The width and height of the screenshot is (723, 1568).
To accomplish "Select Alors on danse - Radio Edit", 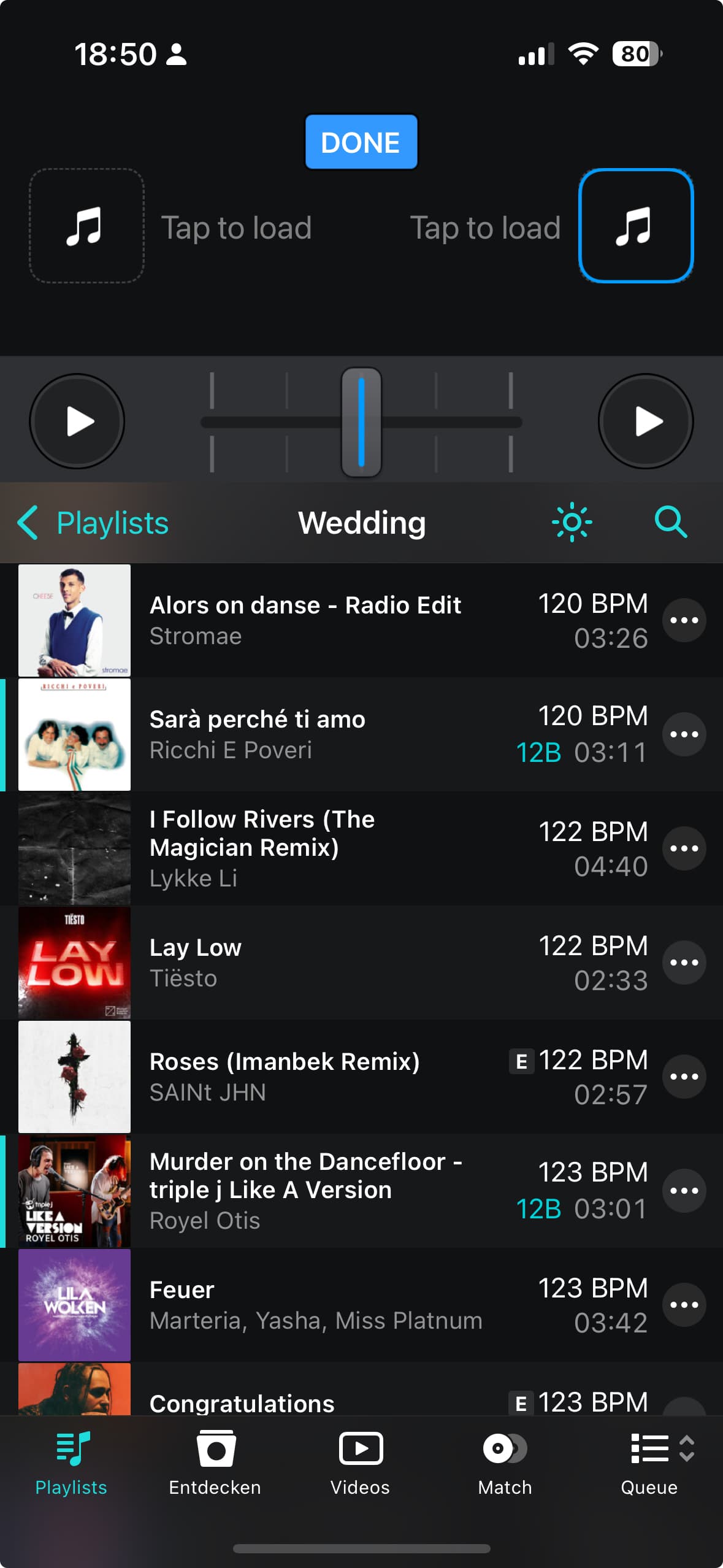I will [361, 620].
